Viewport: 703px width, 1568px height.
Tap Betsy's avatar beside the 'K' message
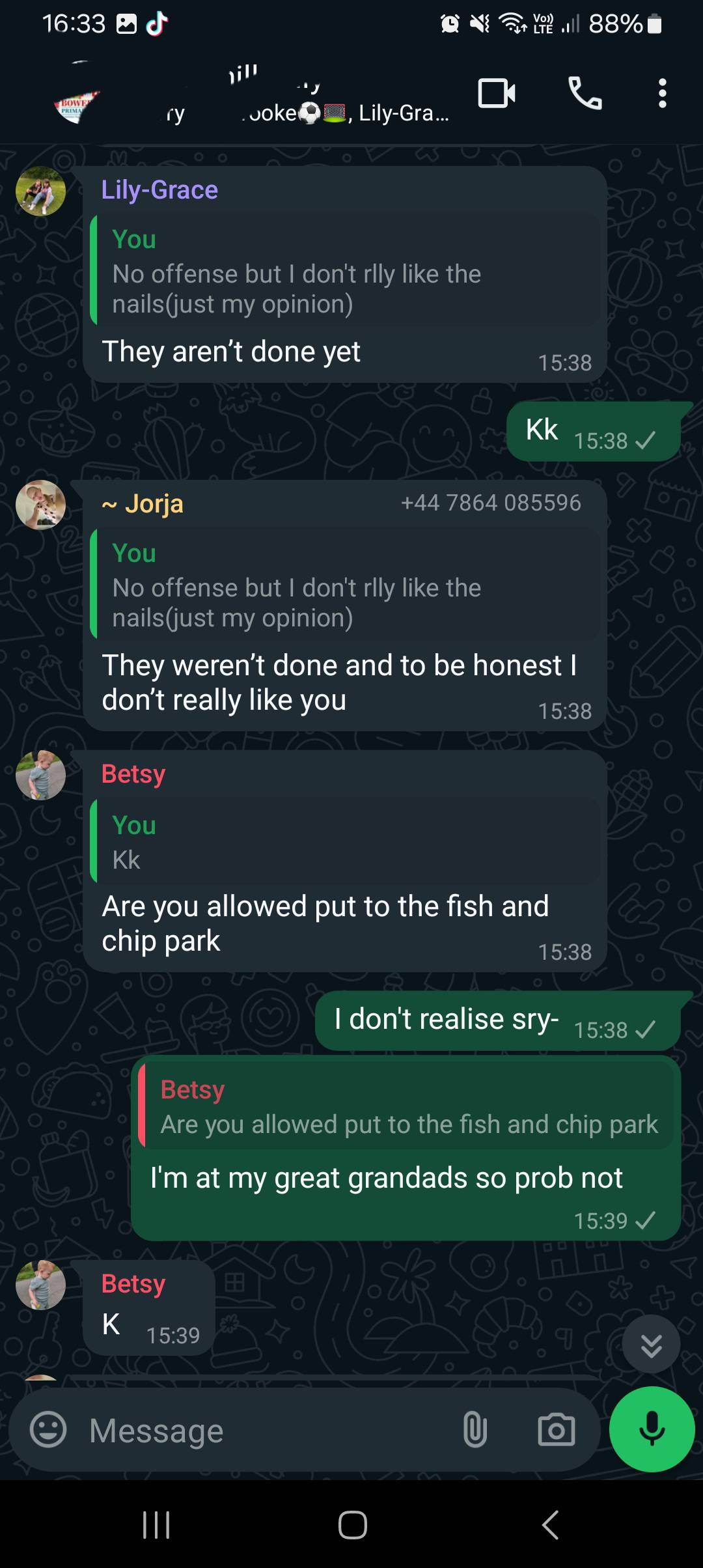[x=40, y=1285]
